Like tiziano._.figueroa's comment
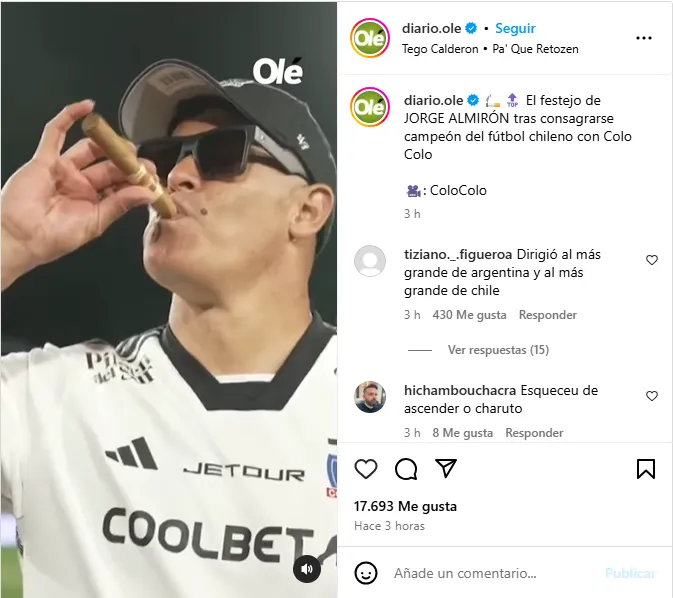The height and width of the screenshot is (598, 673). 652,260
